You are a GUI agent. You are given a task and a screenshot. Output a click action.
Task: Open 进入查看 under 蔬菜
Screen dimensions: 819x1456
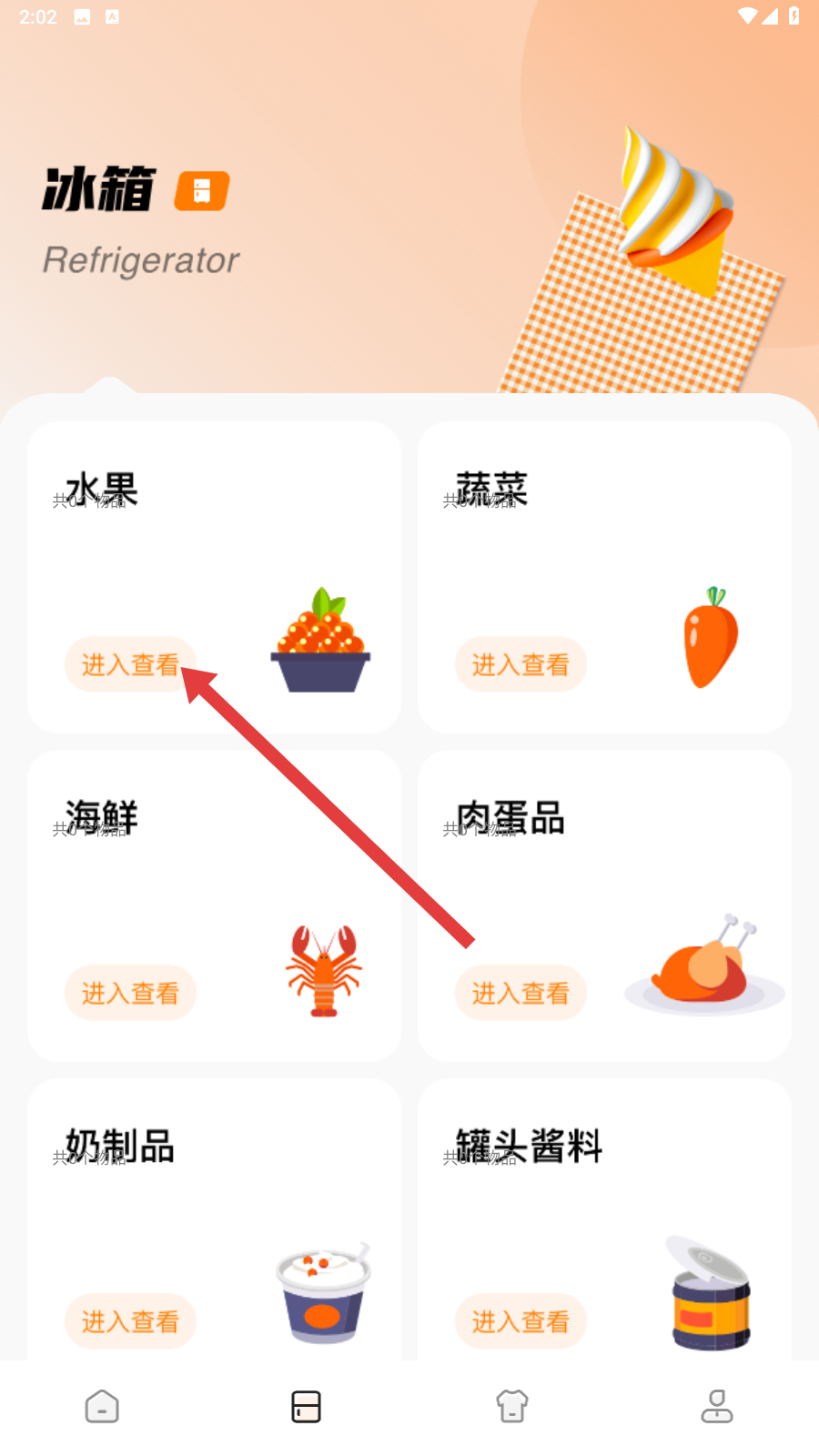(521, 665)
